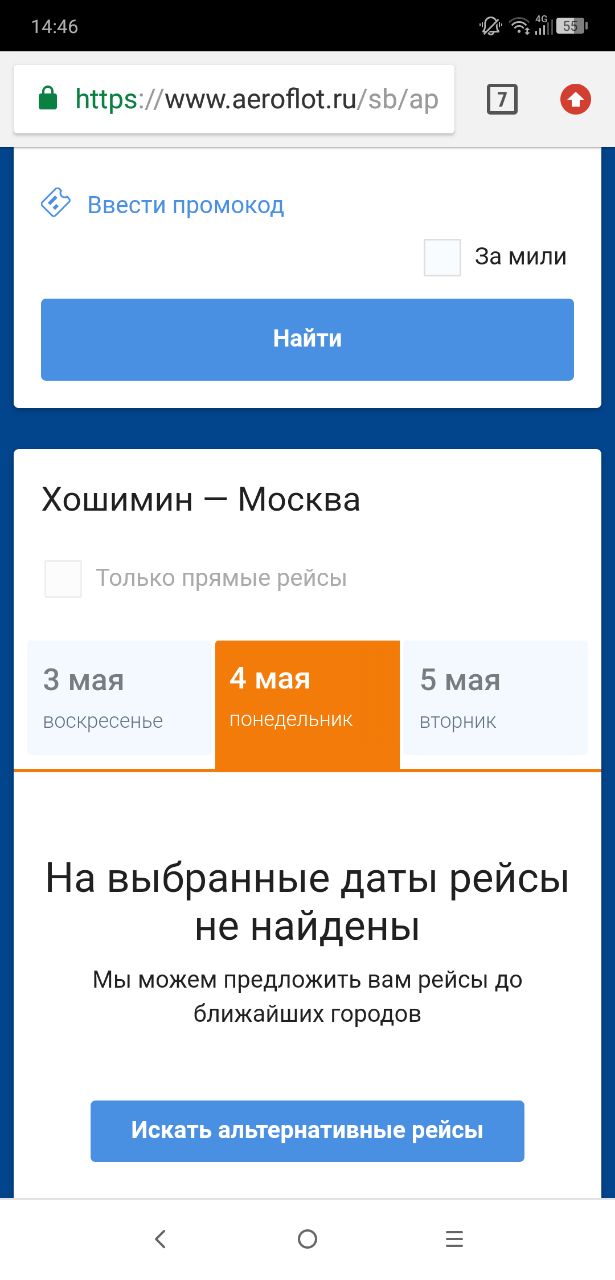This screenshot has width=615, height=1280.
Task: Tap the red update arrow icon
Action: [x=575, y=99]
